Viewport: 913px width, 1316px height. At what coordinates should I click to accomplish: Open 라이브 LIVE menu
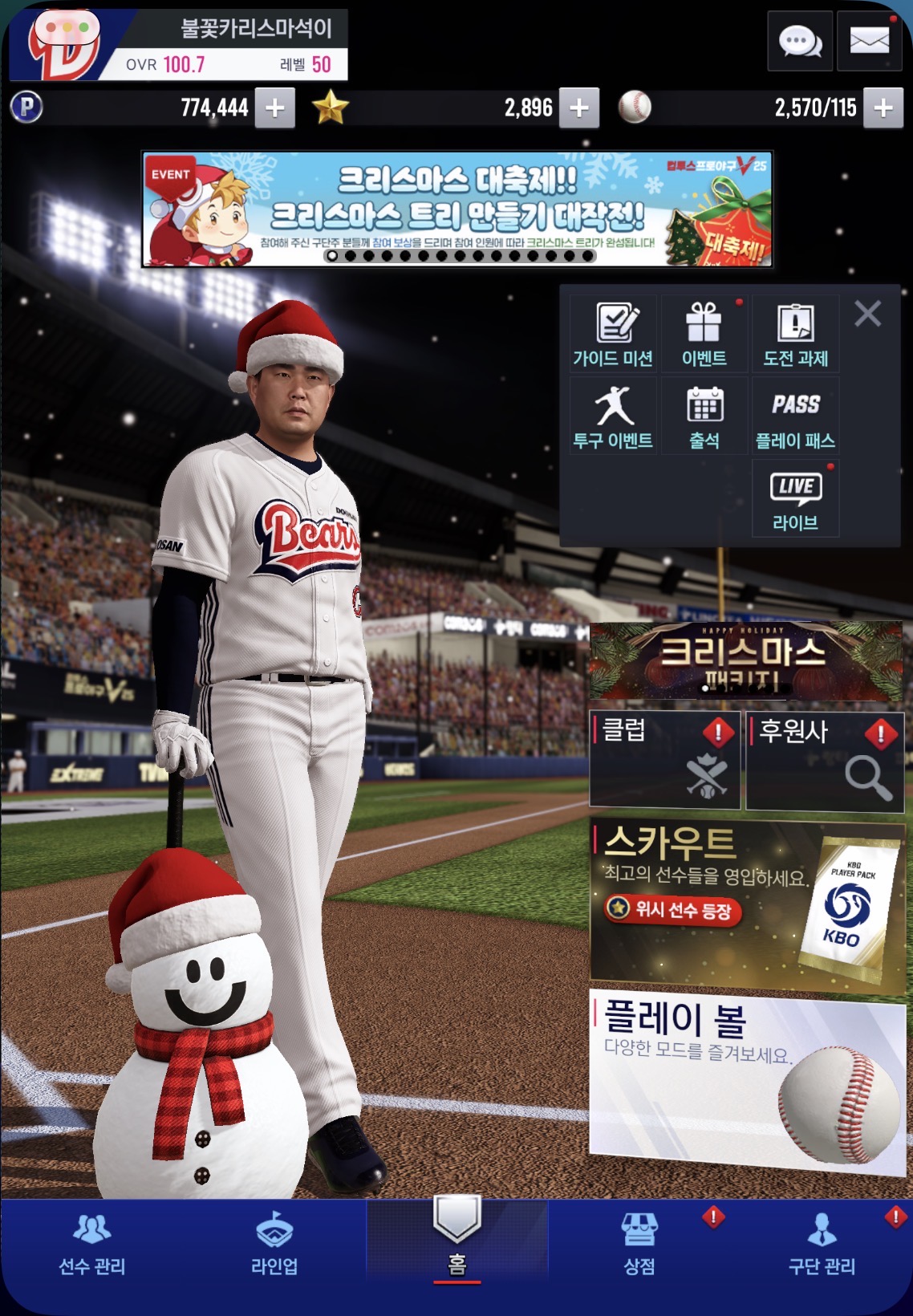coord(795,499)
